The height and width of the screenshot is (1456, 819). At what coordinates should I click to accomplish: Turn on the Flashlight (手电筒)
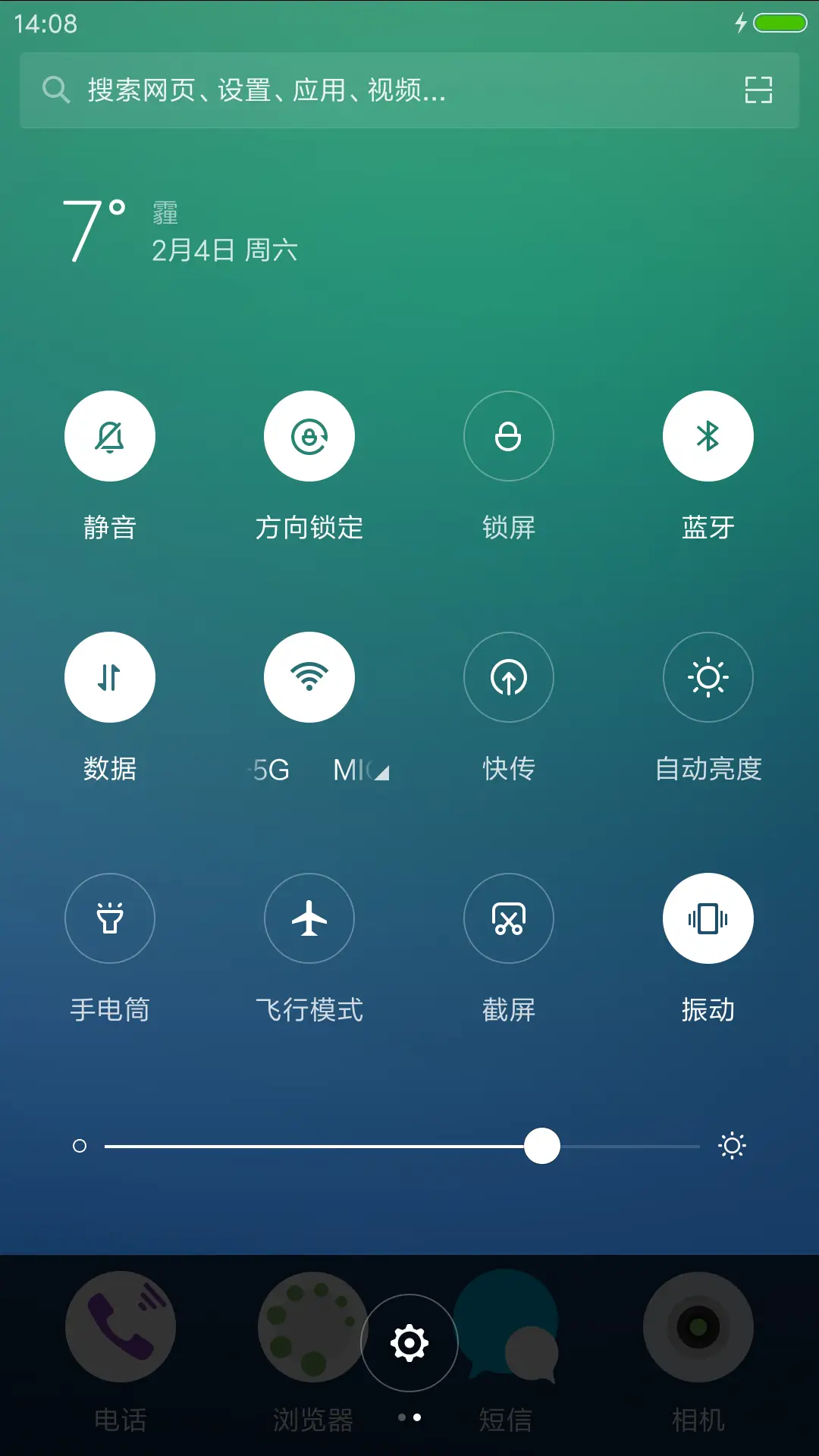(x=110, y=918)
